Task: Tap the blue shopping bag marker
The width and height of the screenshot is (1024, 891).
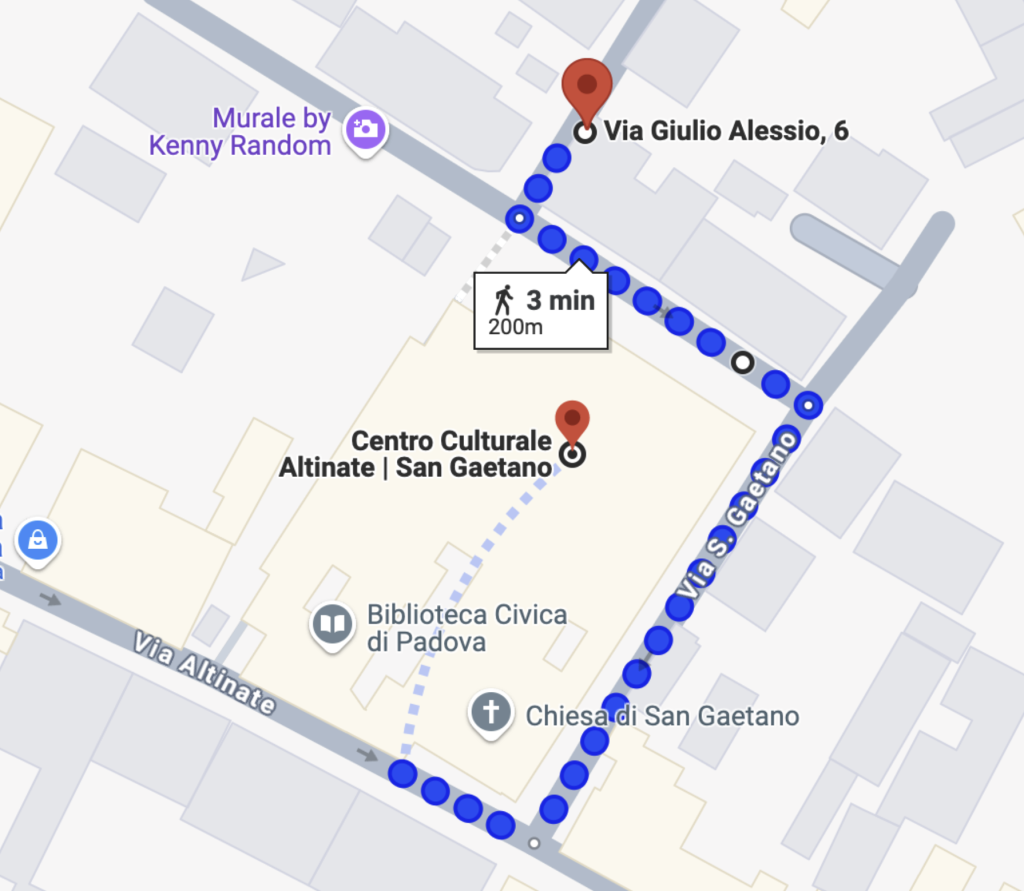Action: point(38,541)
